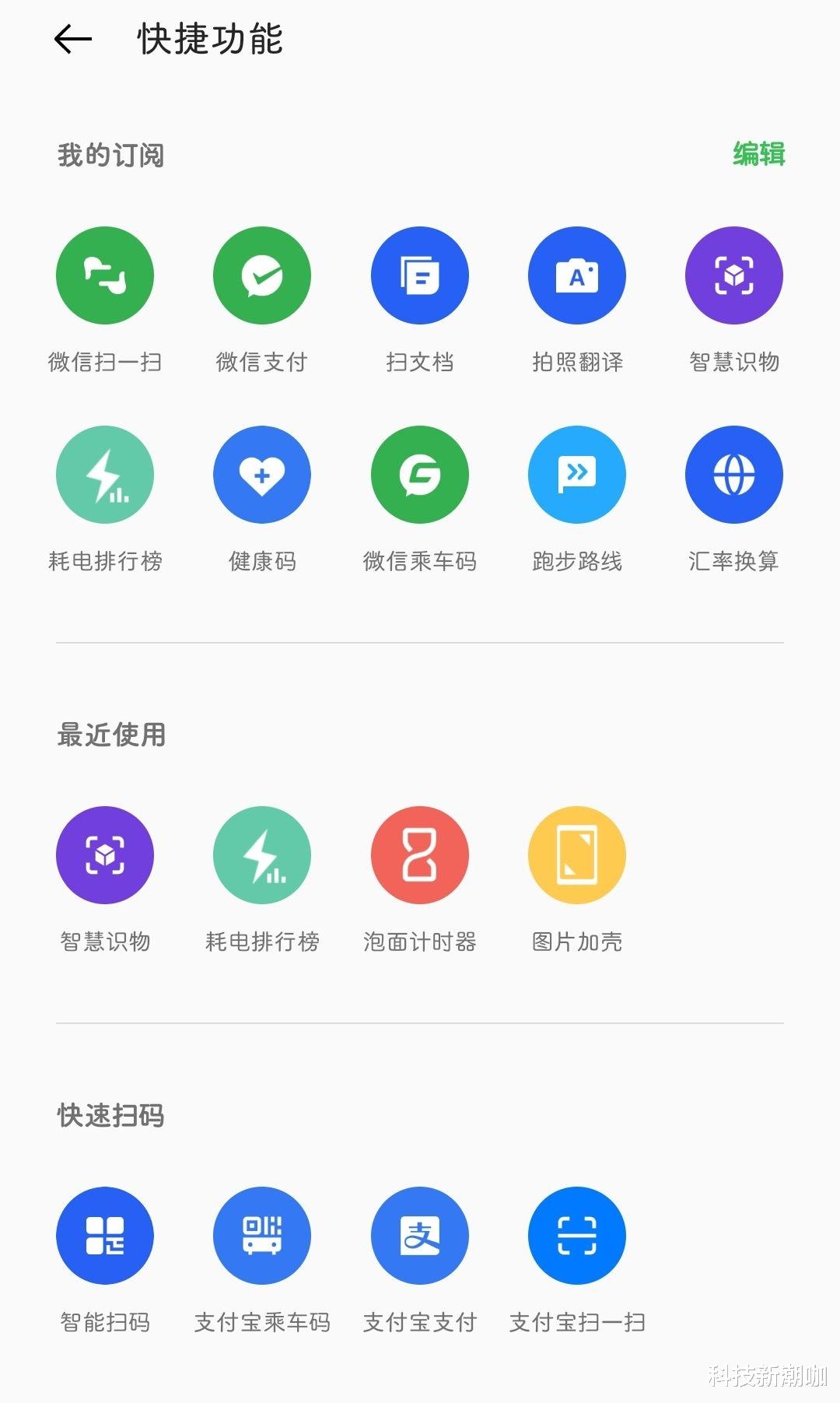Image resolution: width=840 pixels, height=1403 pixels.
Task: Open the battery usage ranking (耗电排行榜)
Action: (105, 475)
